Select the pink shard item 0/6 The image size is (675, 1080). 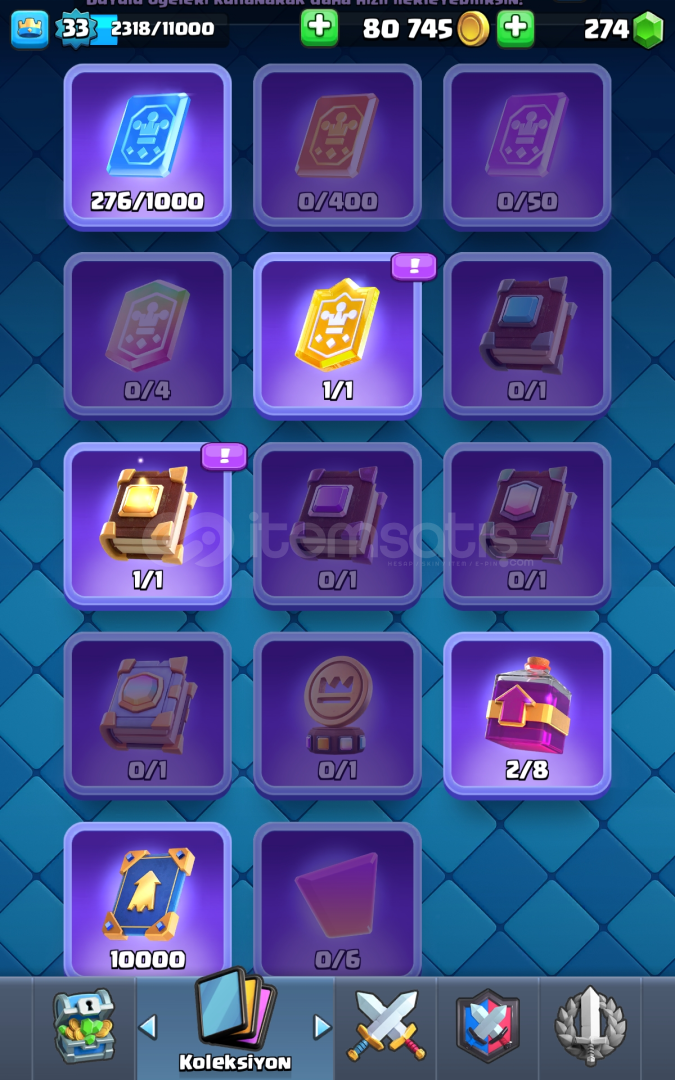337,900
